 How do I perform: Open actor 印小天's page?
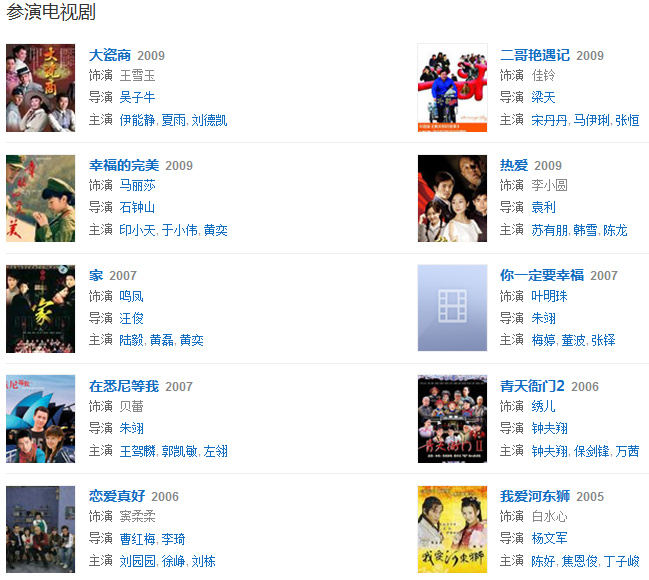pyautogui.click(x=137, y=230)
